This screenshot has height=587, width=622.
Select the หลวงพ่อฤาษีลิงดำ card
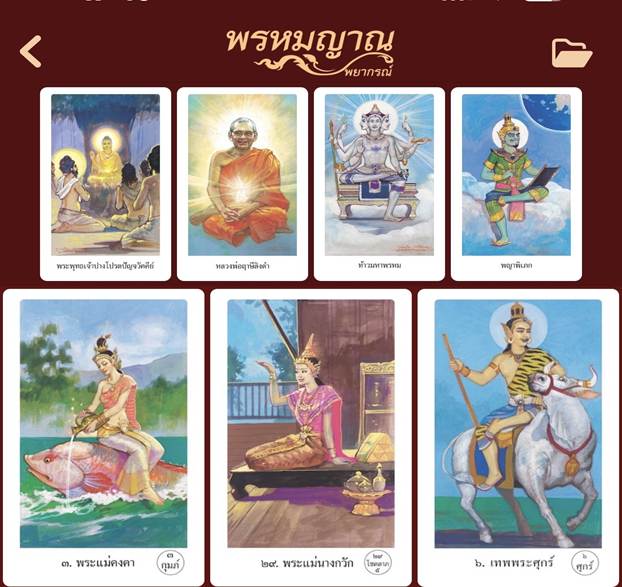(x=242, y=183)
